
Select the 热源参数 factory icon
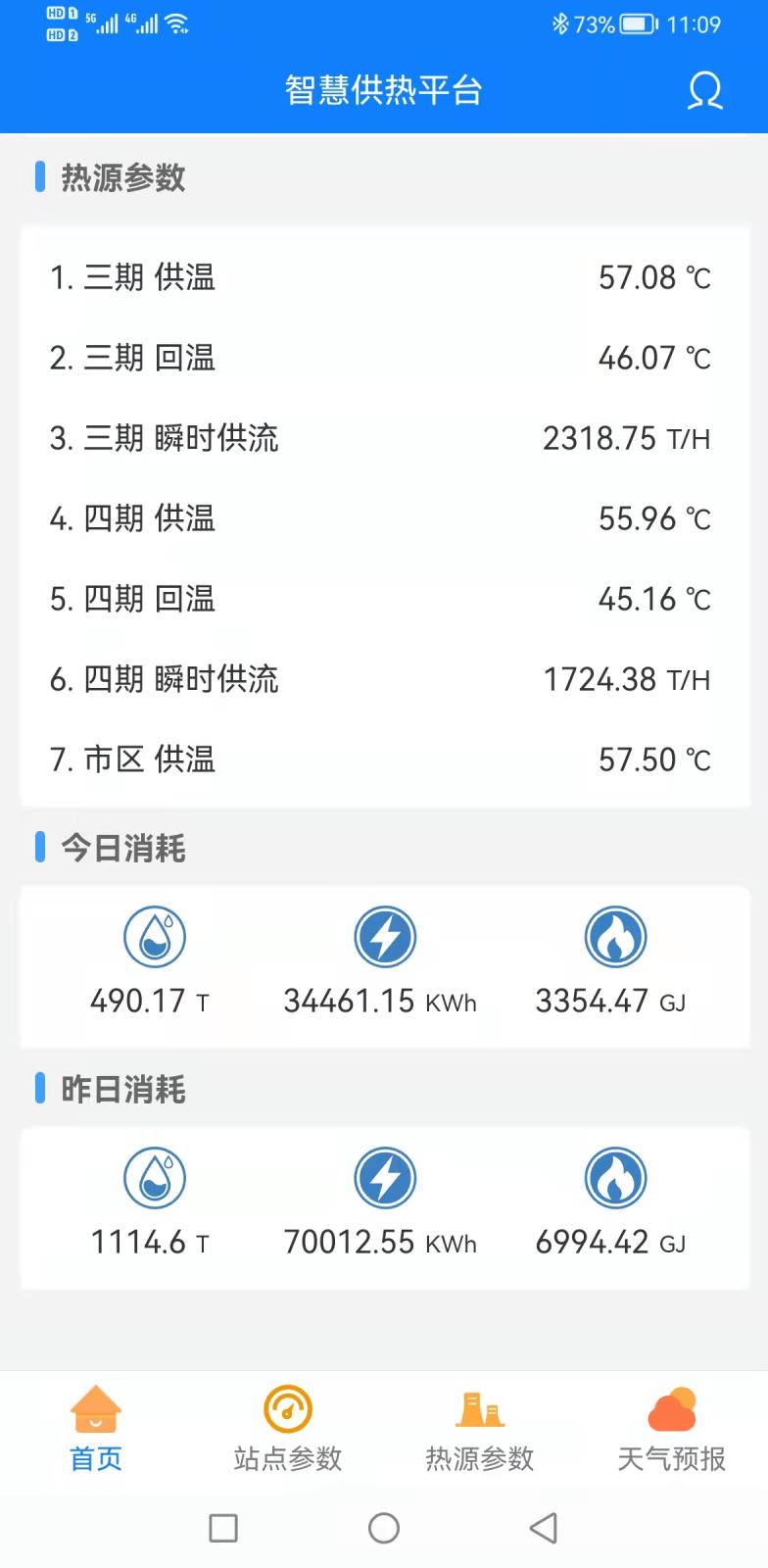coord(479,1408)
